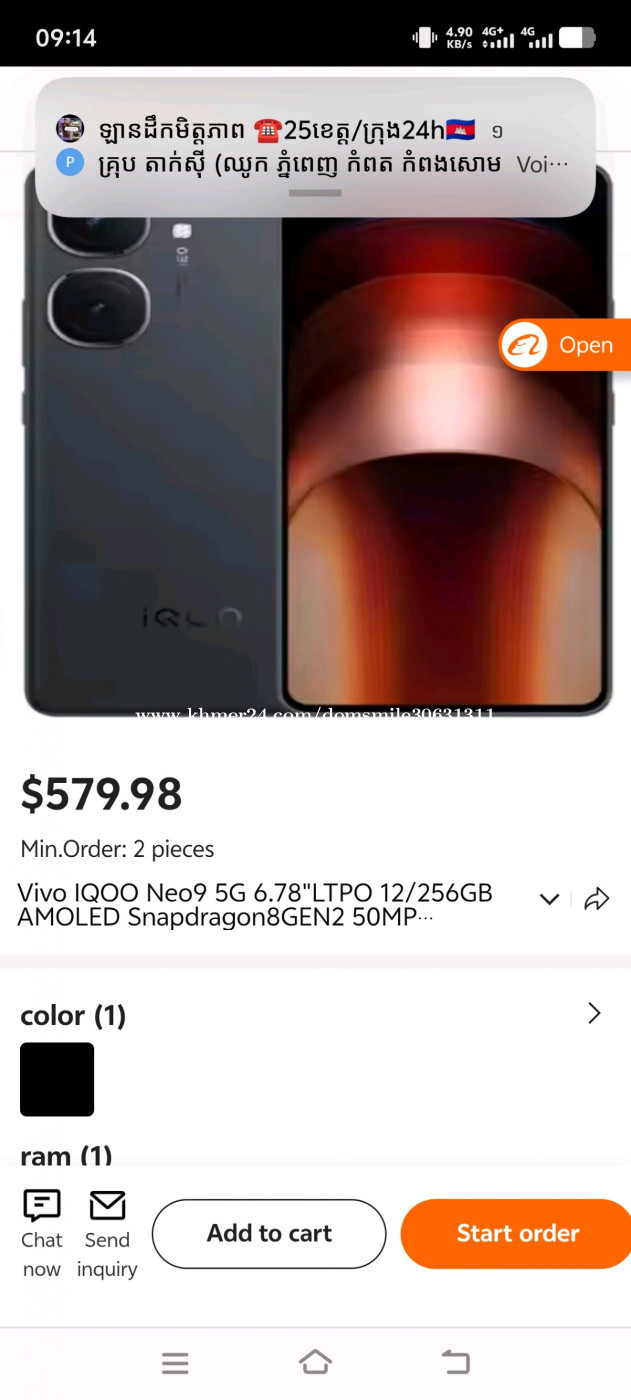Tap the Start order button
The height and width of the screenshot is (1400, 631).
(517, 1233)
